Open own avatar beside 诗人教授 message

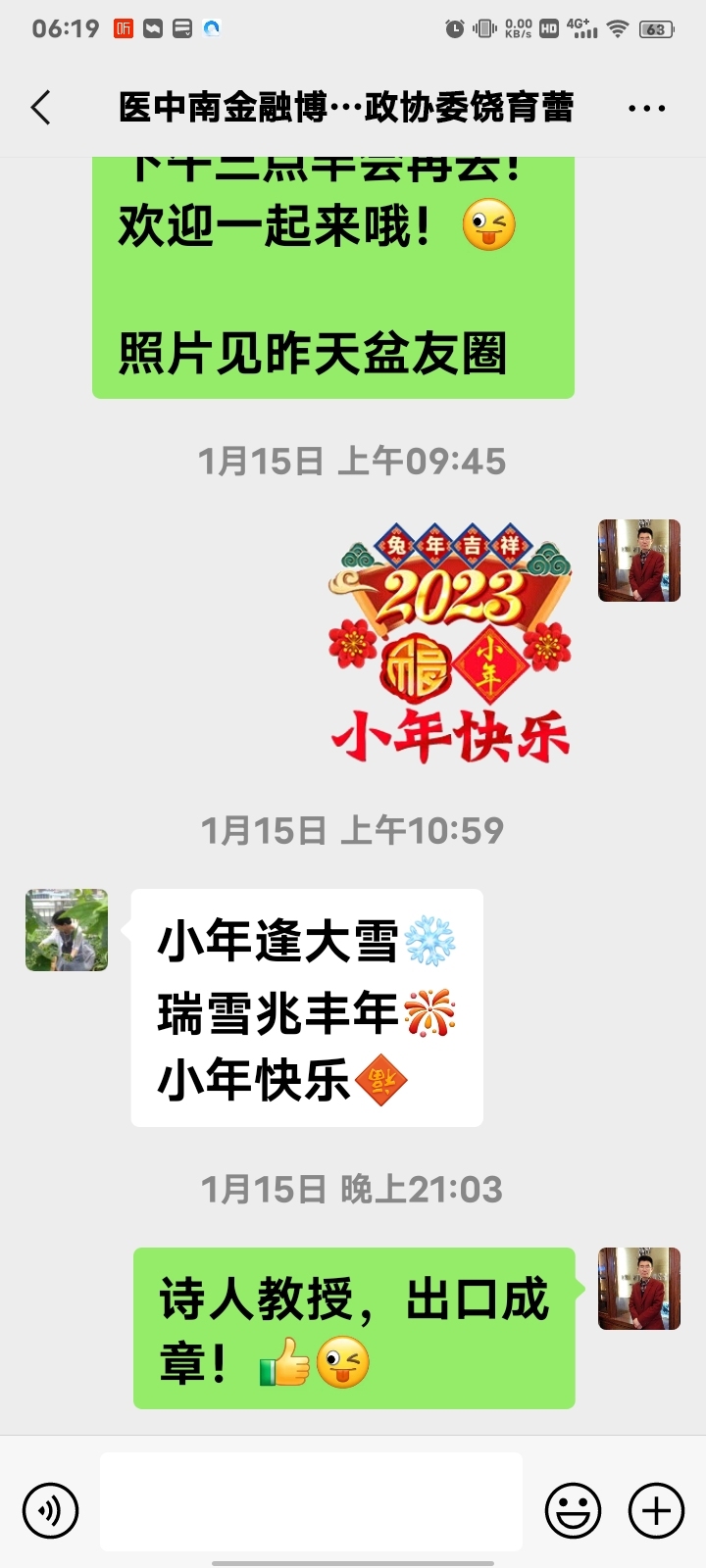click(x=639, y=1289)
